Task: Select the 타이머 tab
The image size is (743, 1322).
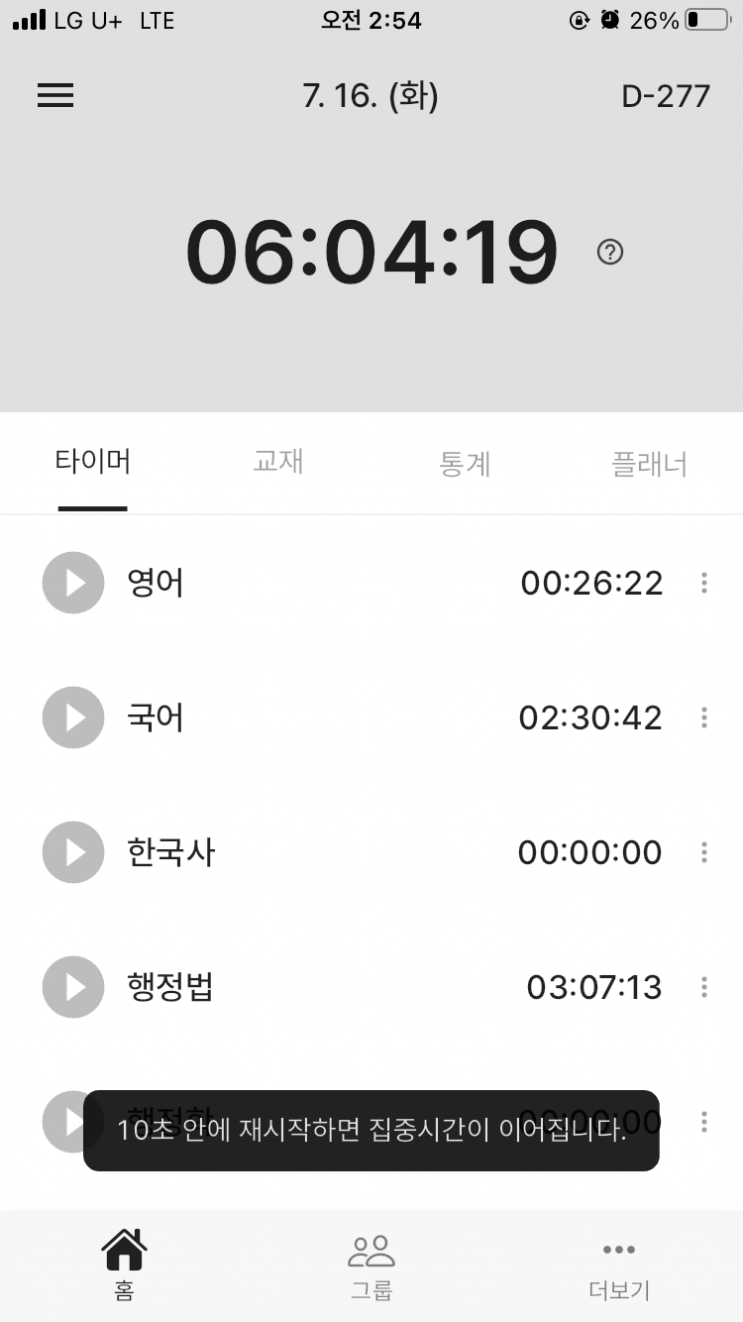Action: click(x=93, y=462)
